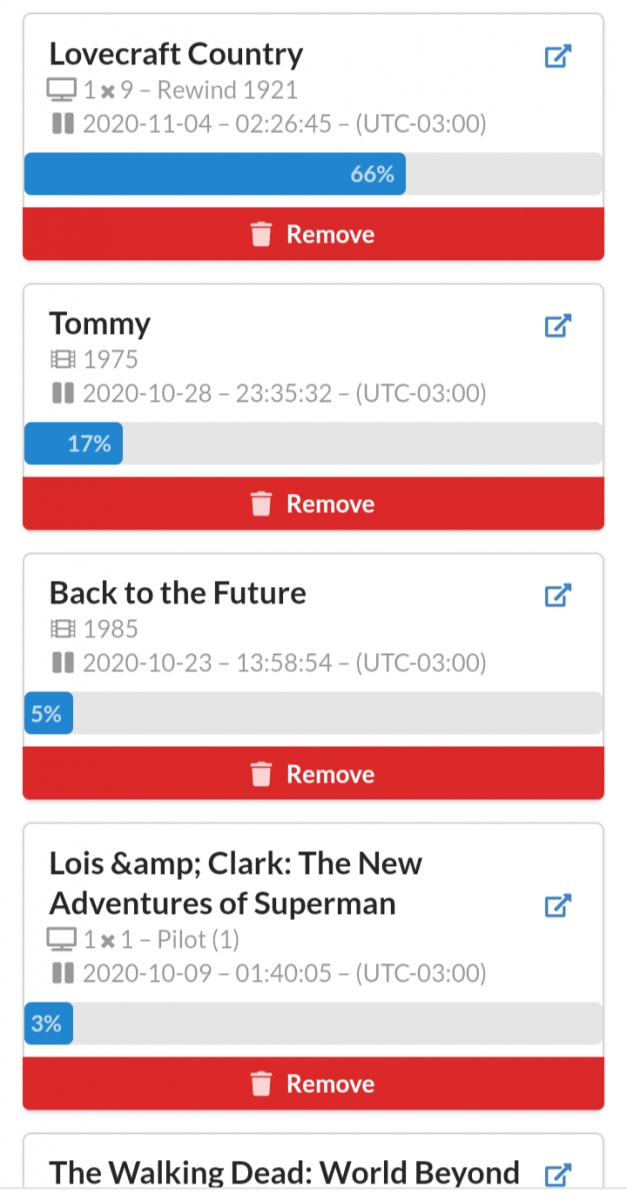Open external link for Lois & Clark

click(557, 906)
